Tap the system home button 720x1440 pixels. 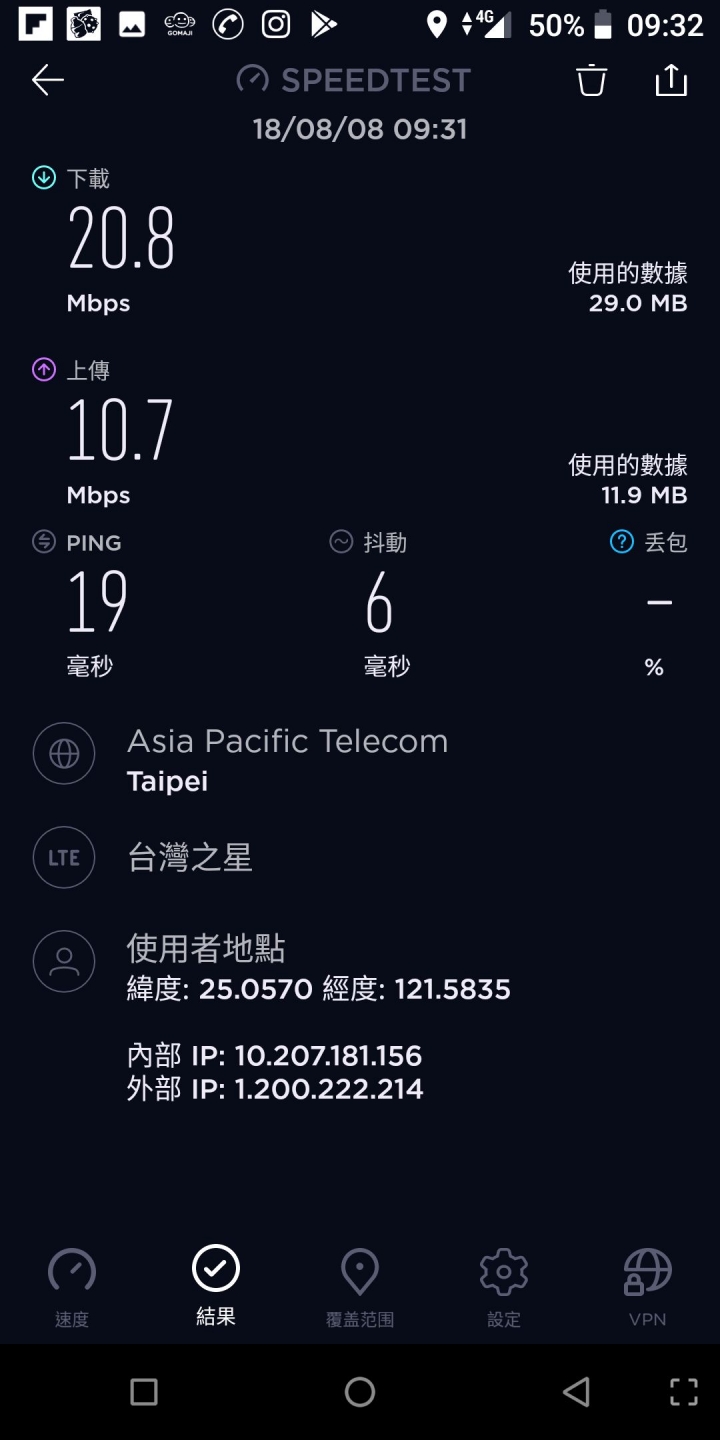[360, 1392]
